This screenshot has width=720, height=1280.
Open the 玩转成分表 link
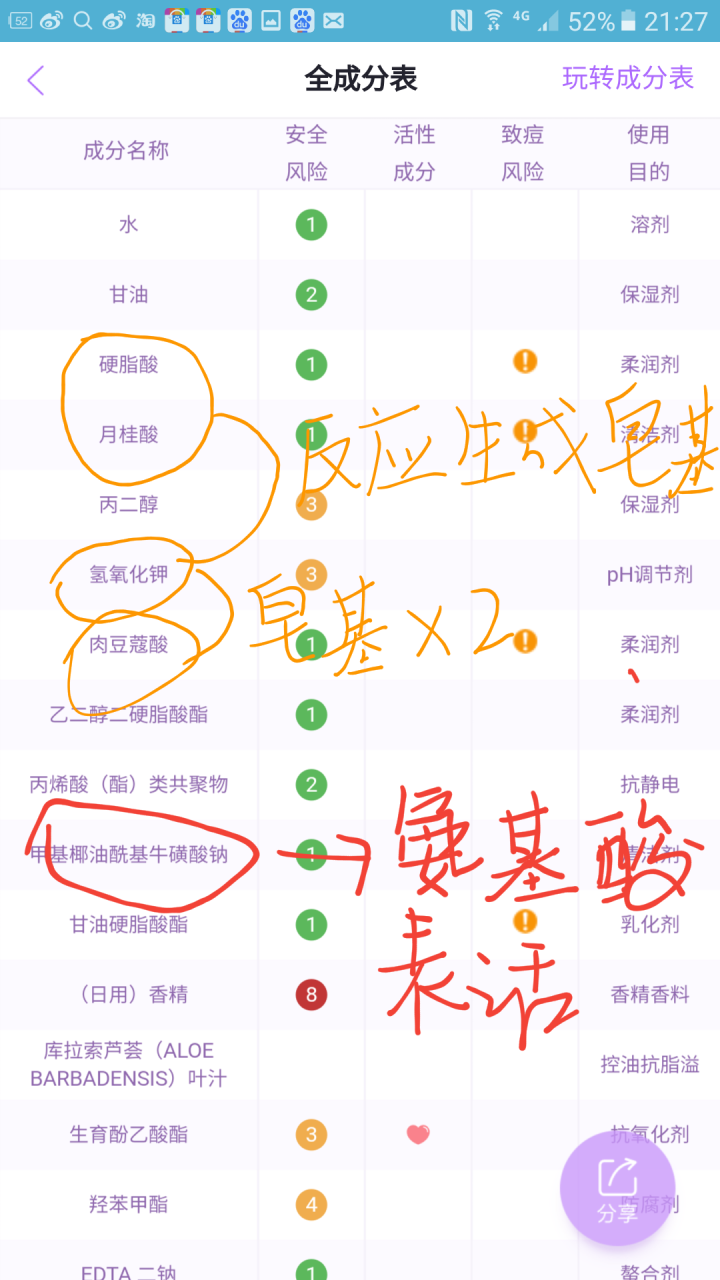(627, 78)
